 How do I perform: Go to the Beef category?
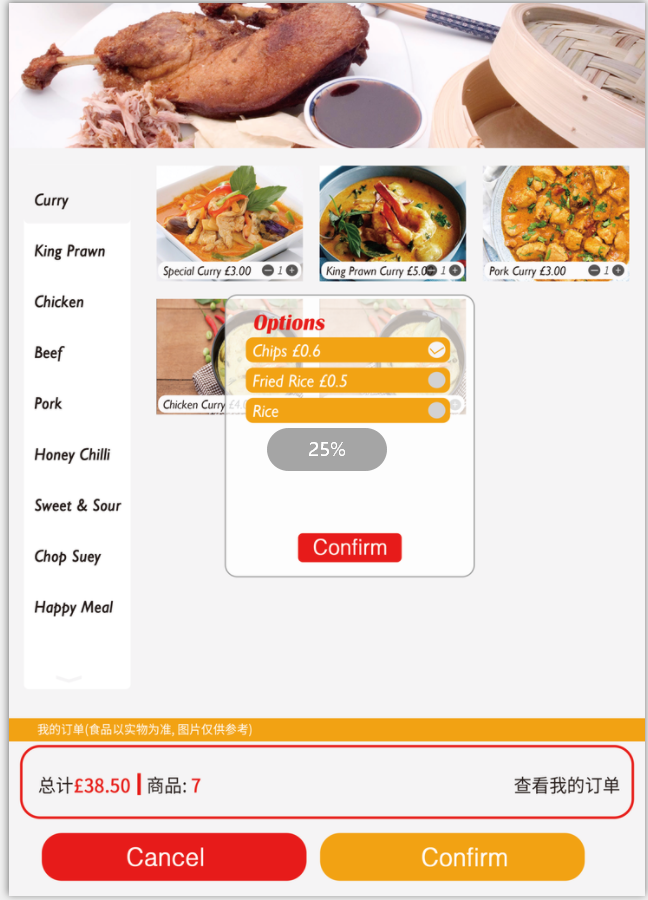[48, 353]
